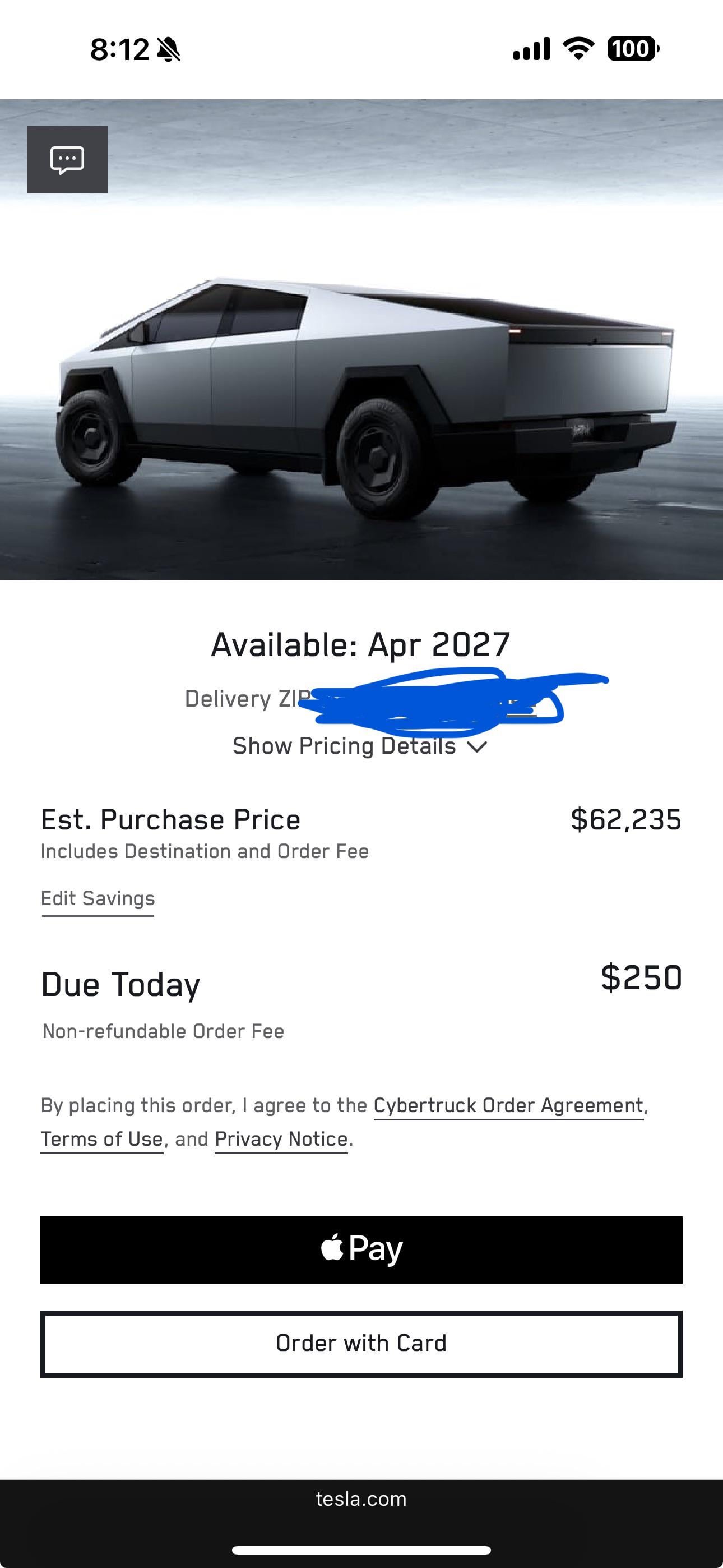Image resolution: width=723 pixels, height=1568 pixels.
Task: Open the Edit Savings link
Action: pyautogui.click(x=98, y=898)
